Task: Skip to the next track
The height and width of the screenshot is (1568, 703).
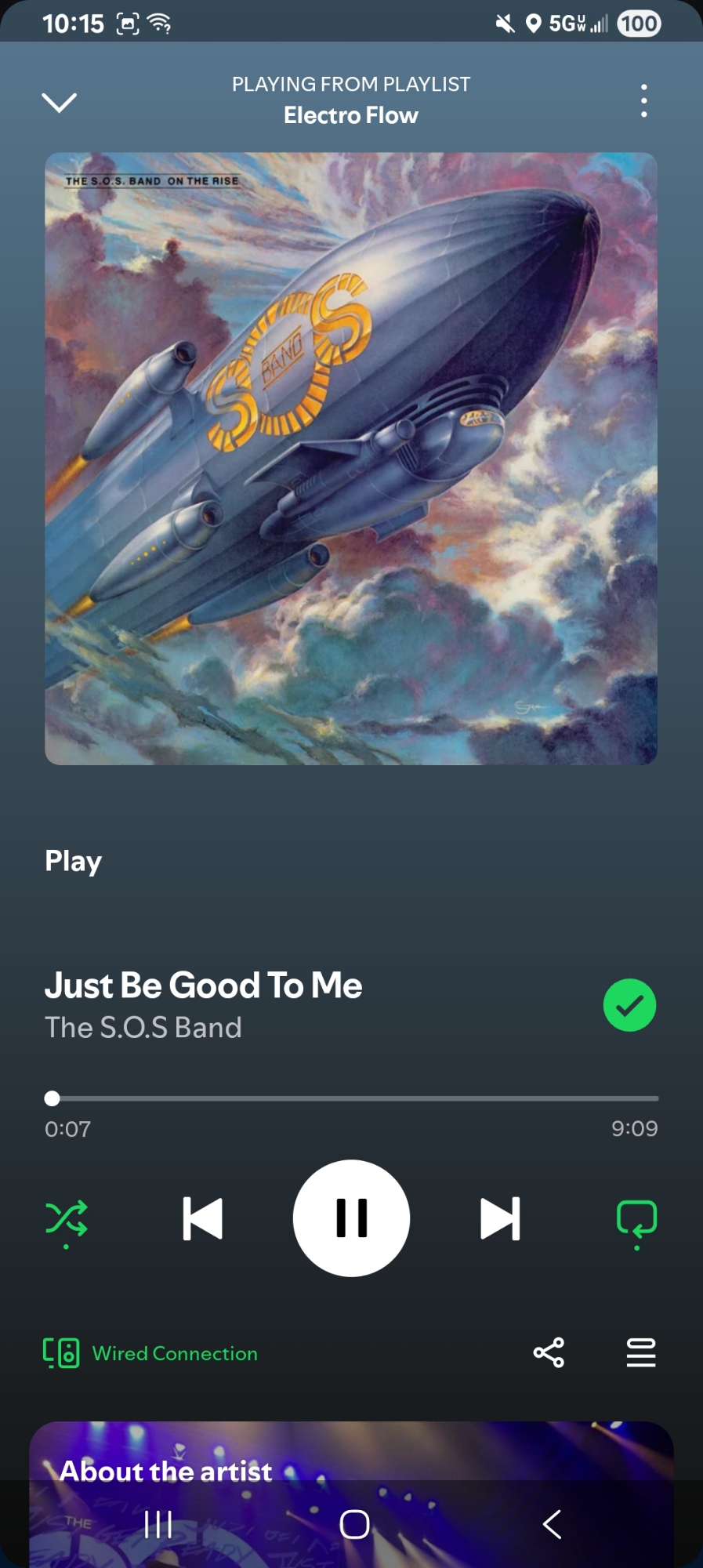Action: pos(500,1218)
